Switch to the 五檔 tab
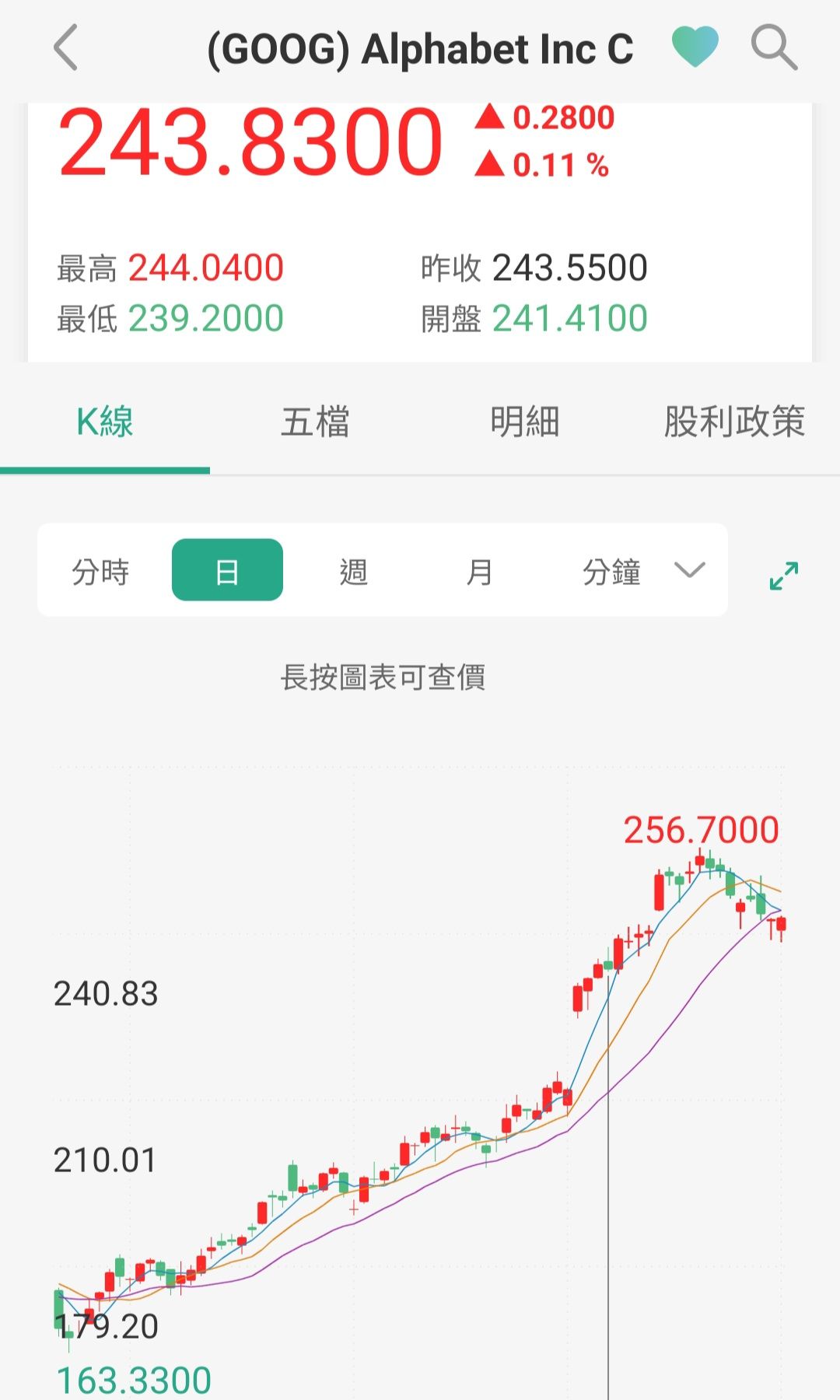This screenshot has width=840, height=1400. point(315,422)
